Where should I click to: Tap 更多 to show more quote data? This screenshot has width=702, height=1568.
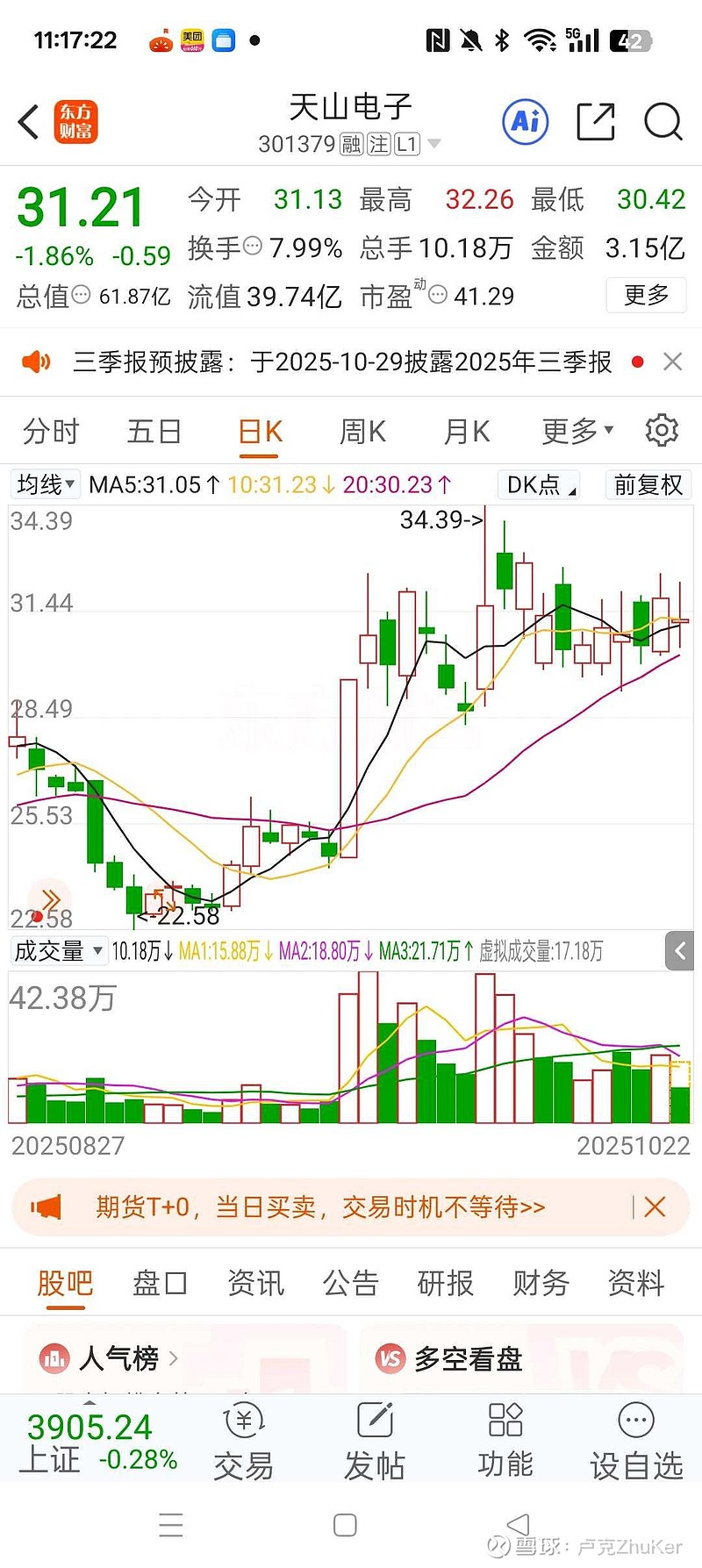tap(646, 295)
